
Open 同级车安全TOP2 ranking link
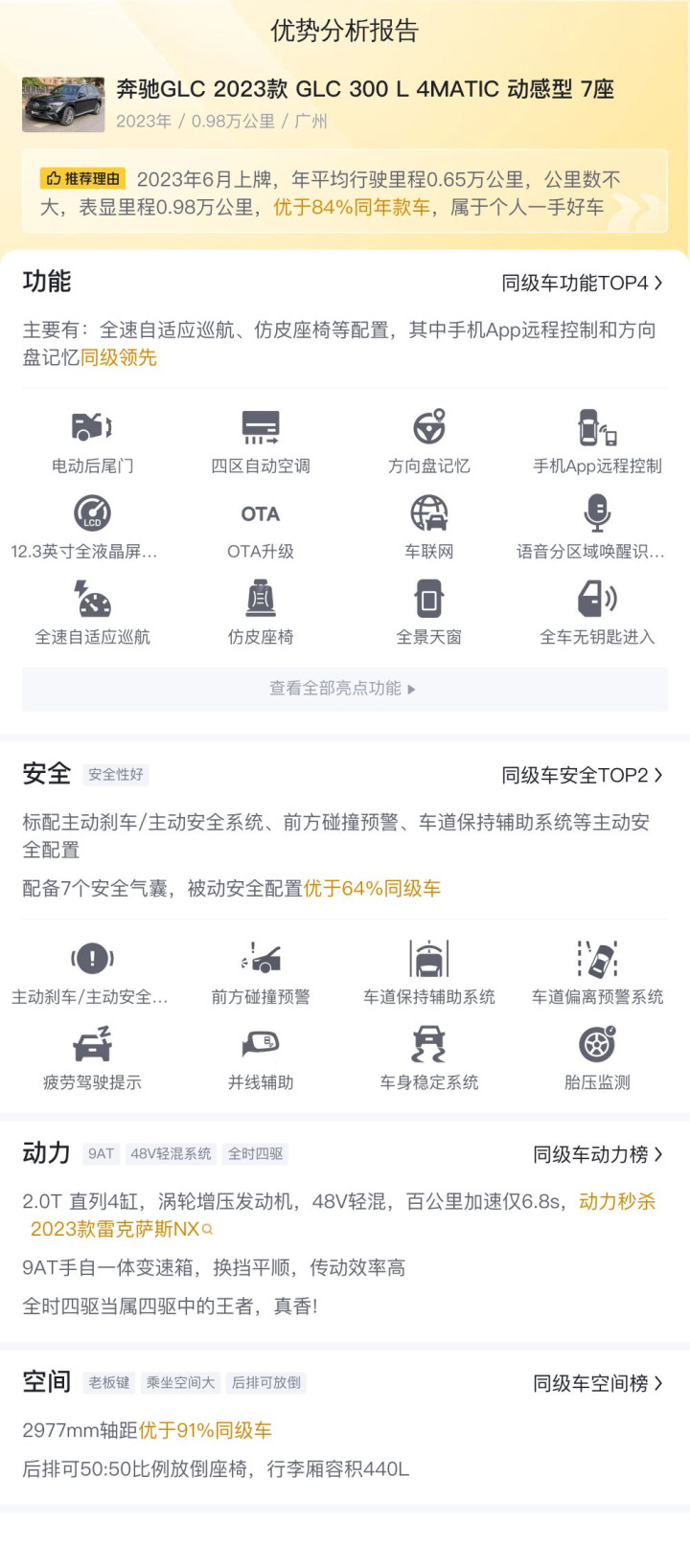click(x=583, y=776)
